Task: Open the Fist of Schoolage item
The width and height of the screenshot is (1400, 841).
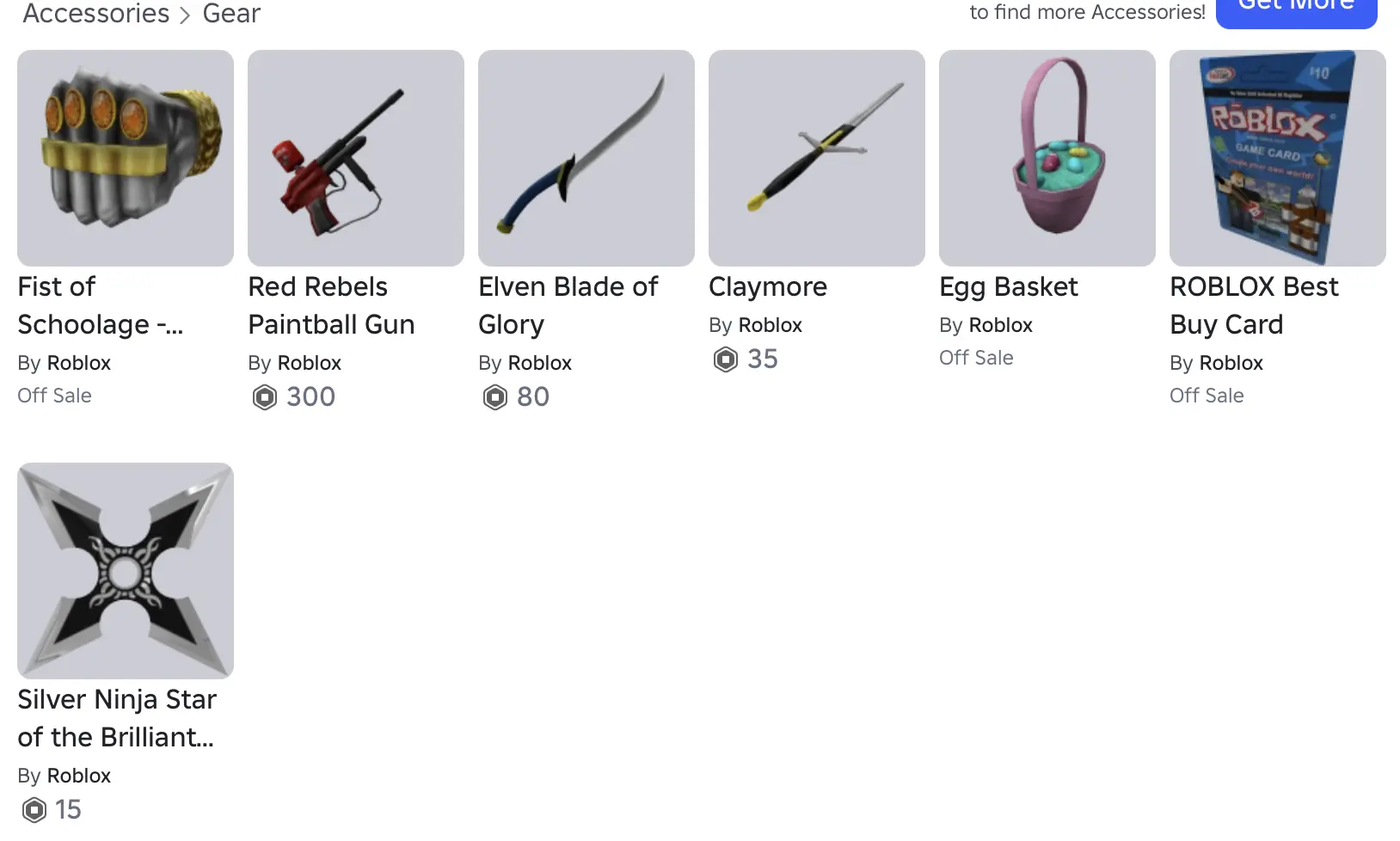Action: click(126, 158)
